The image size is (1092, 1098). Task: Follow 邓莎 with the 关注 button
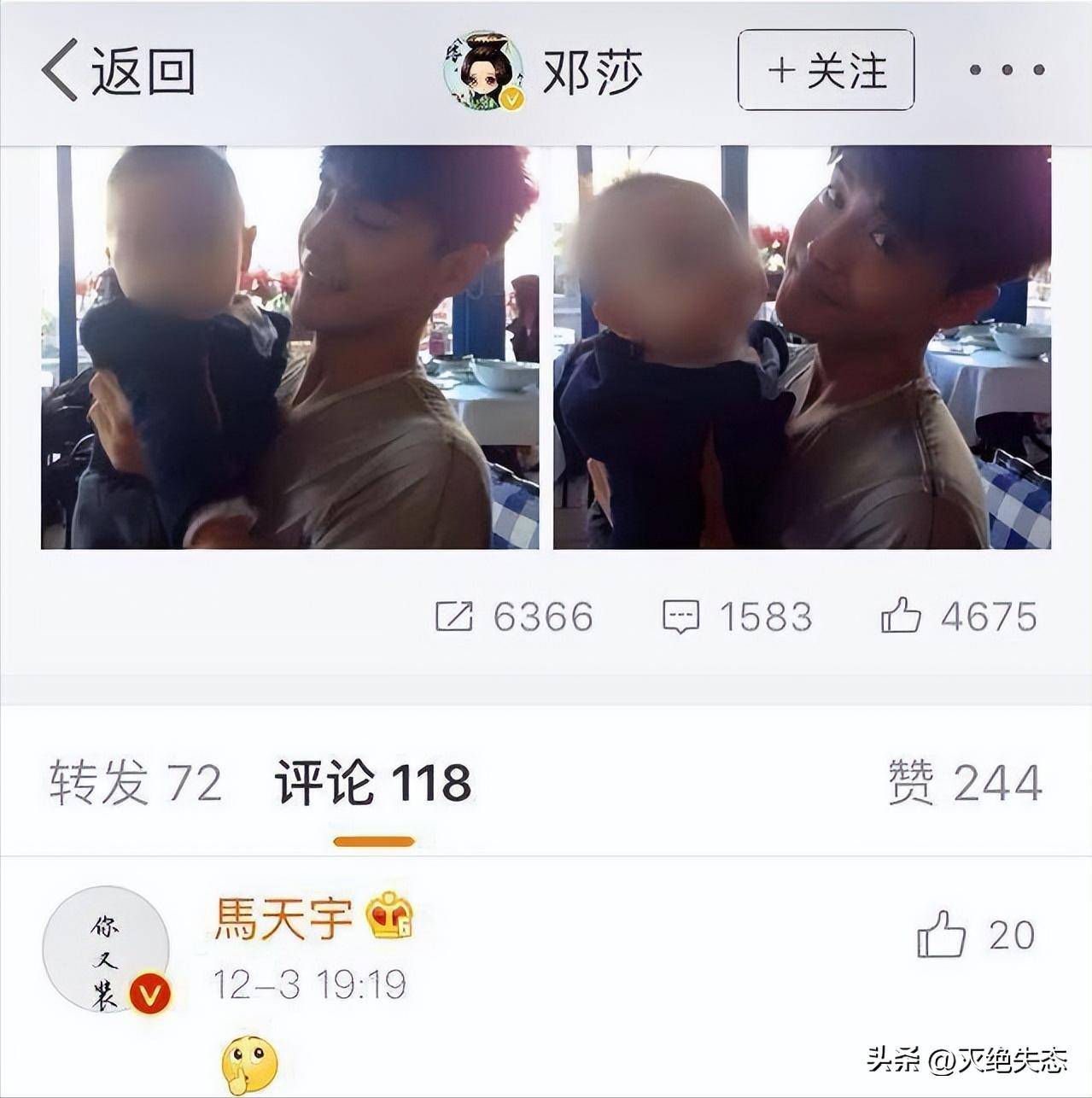pyautogui.click(x=826, y=70)
